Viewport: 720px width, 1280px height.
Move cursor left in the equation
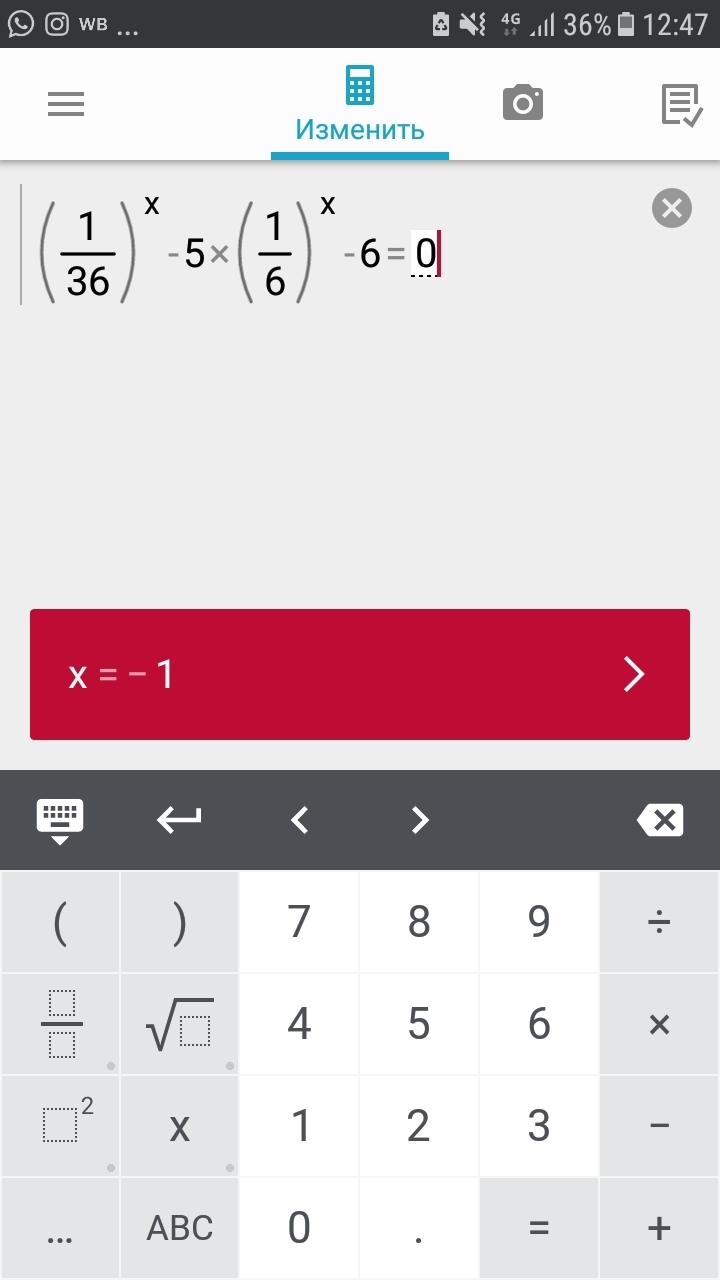pos(299,821)
